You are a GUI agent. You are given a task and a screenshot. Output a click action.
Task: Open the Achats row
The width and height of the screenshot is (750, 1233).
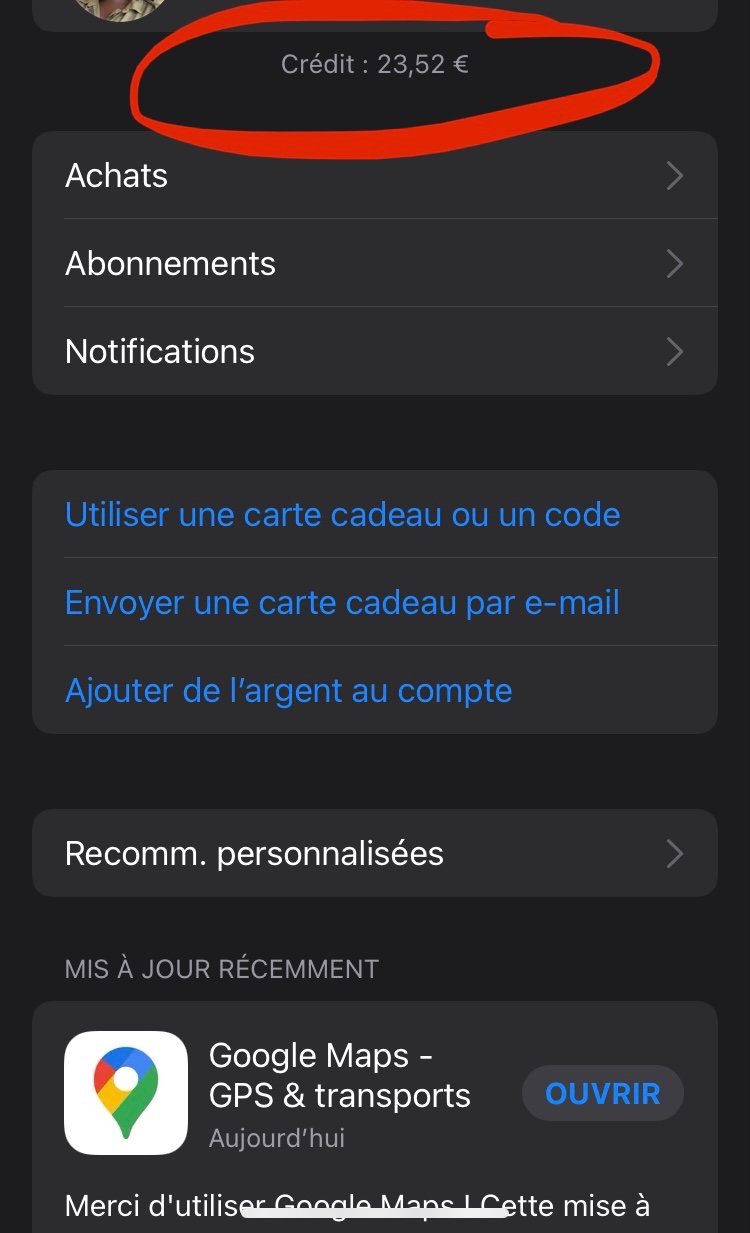[375, 175]
